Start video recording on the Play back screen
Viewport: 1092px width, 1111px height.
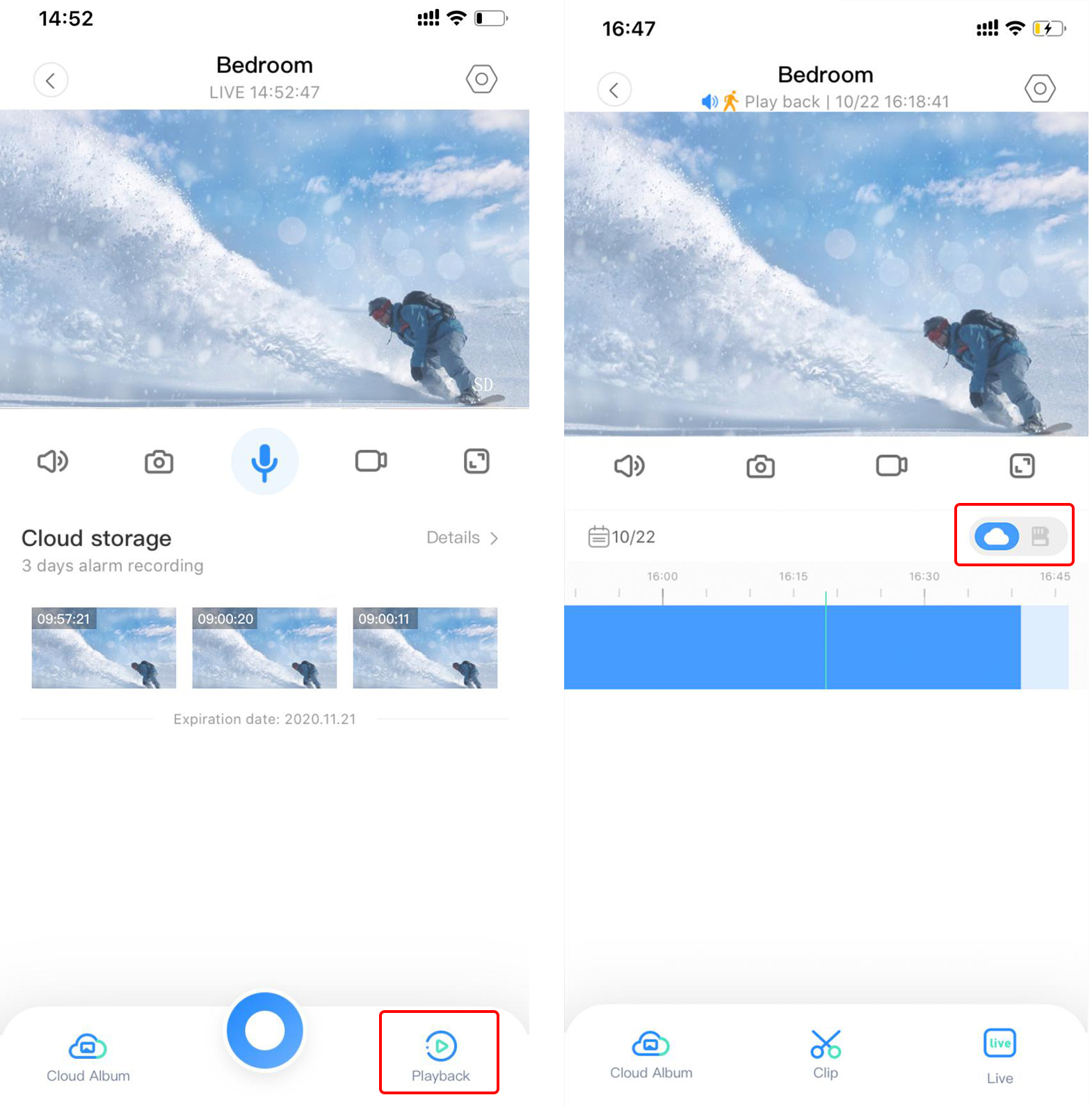pyautogui.click(x=891, y=465)
